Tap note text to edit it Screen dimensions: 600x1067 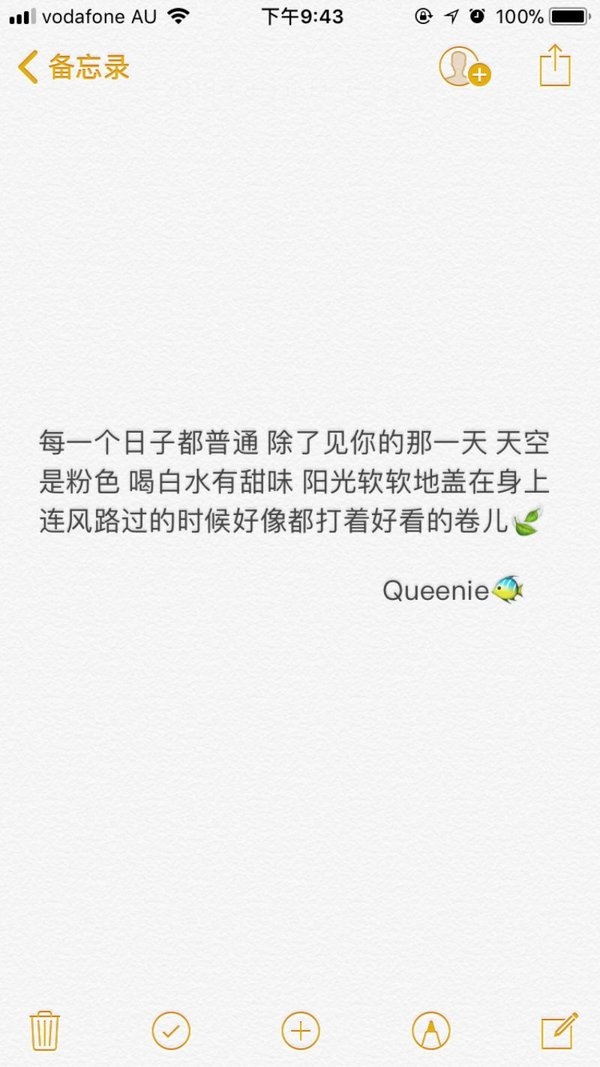pyautogui.click(x=294, y=482)
